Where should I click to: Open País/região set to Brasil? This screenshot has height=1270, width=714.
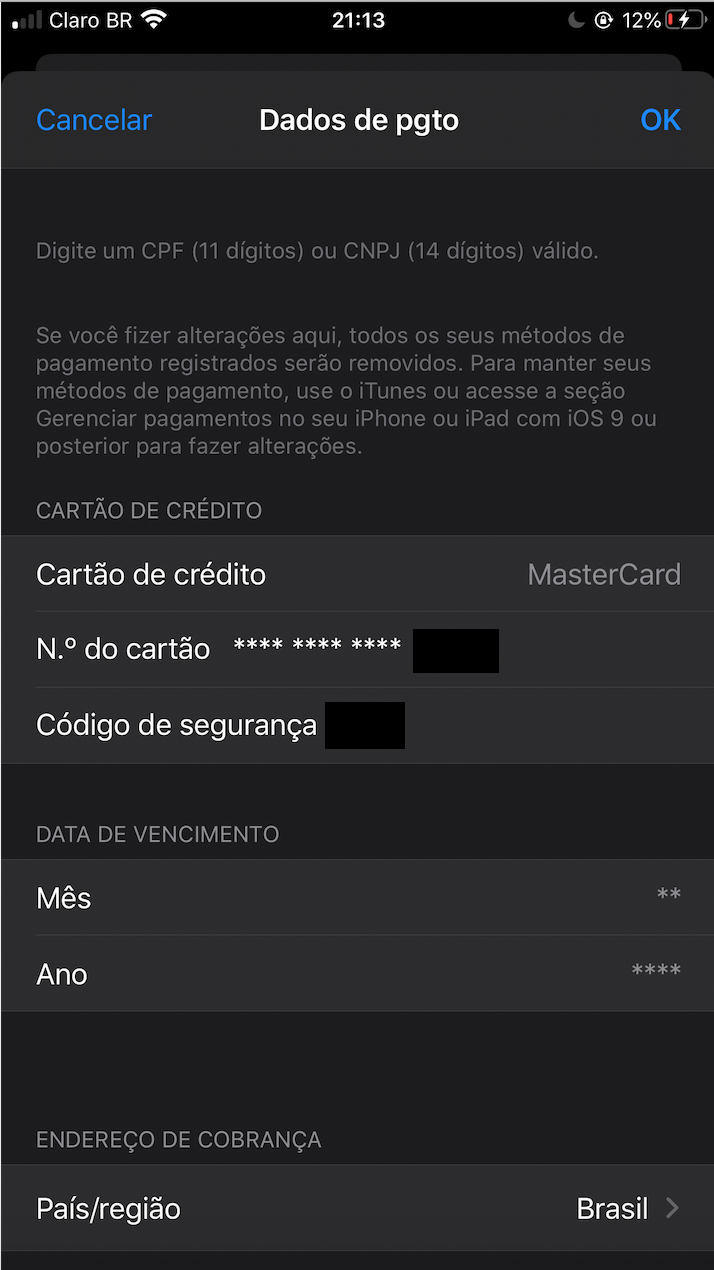pyautogui.click(x=357, y=1208)
